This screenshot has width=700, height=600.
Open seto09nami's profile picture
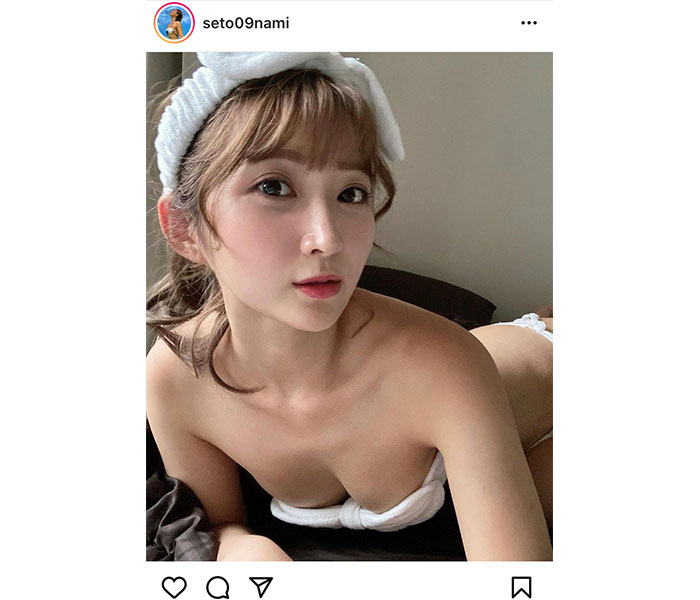pyautogui.click(x=174, y=23)
